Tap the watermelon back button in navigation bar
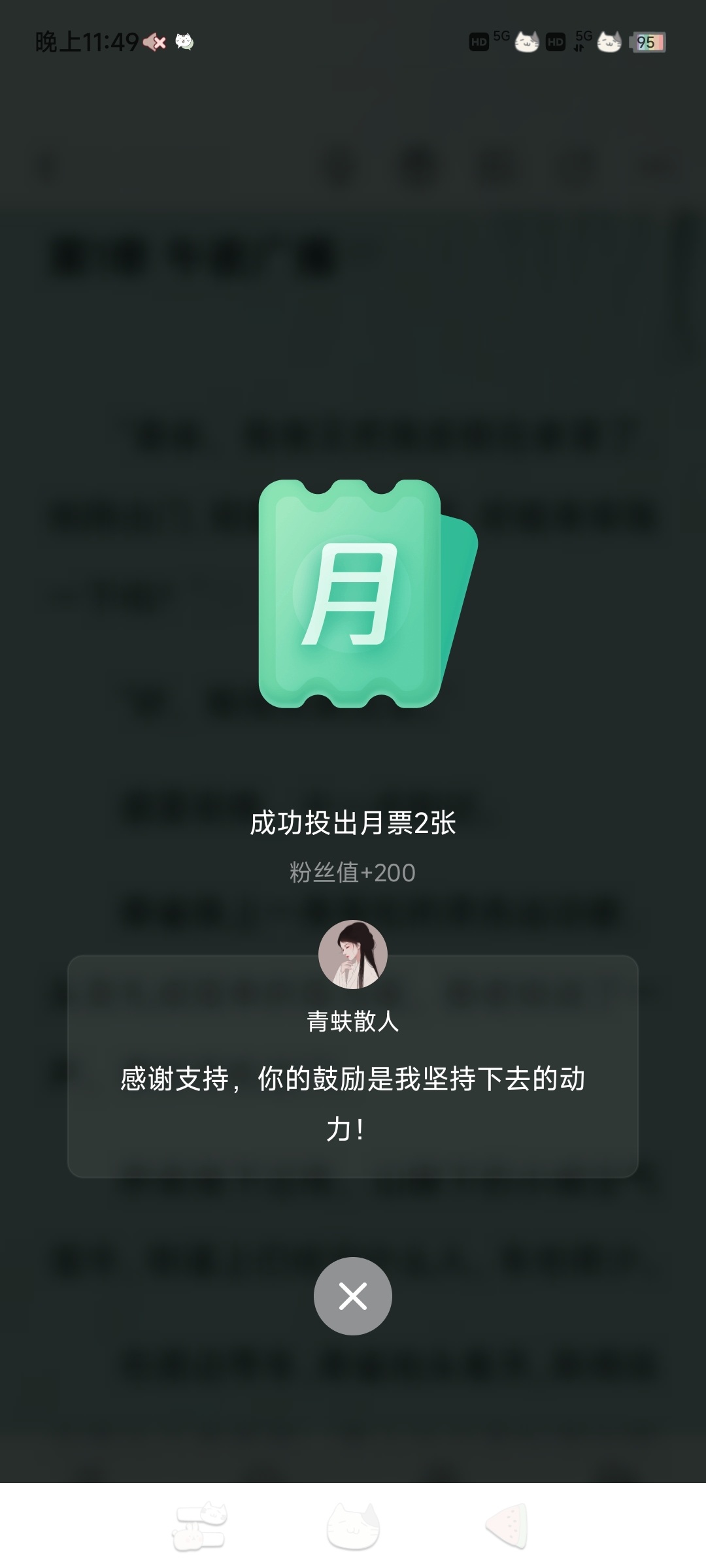706x1568 pixels. click(x=507, y=1526)
